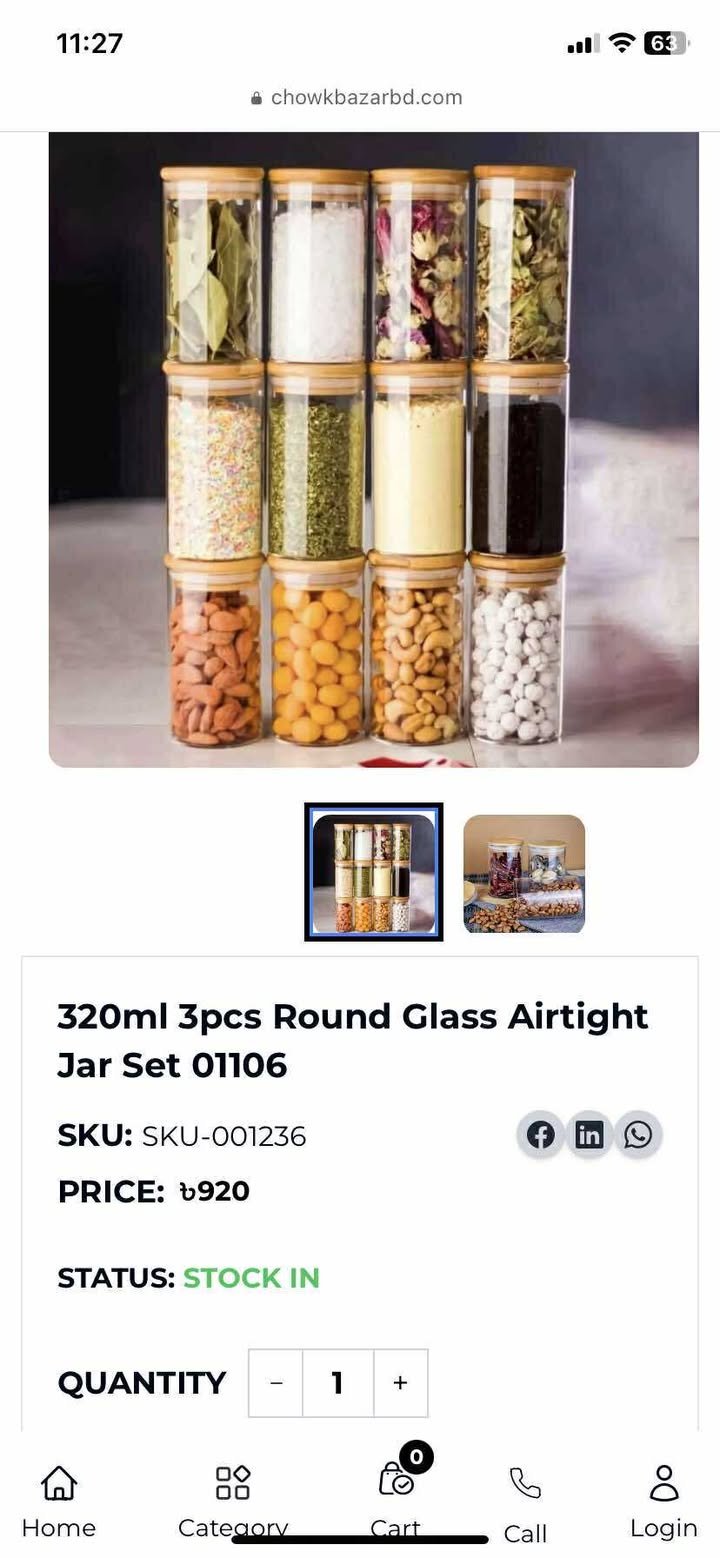Select the stacked jars thumbnail
The width and height of the screenshot is (720, 1558).
pyautogui.click(x=373, y=872)
